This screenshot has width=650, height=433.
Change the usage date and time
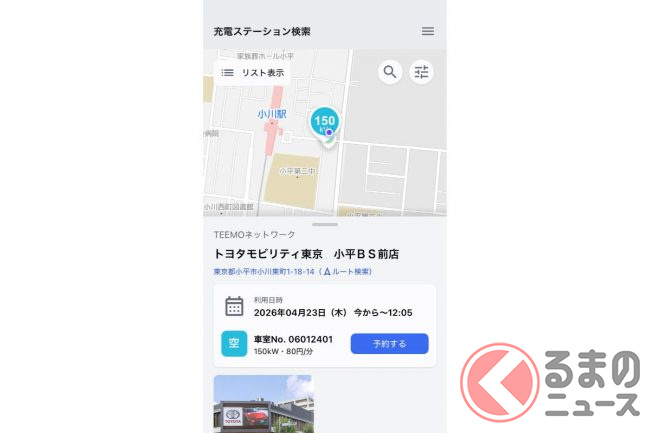[x=324, y=307]
